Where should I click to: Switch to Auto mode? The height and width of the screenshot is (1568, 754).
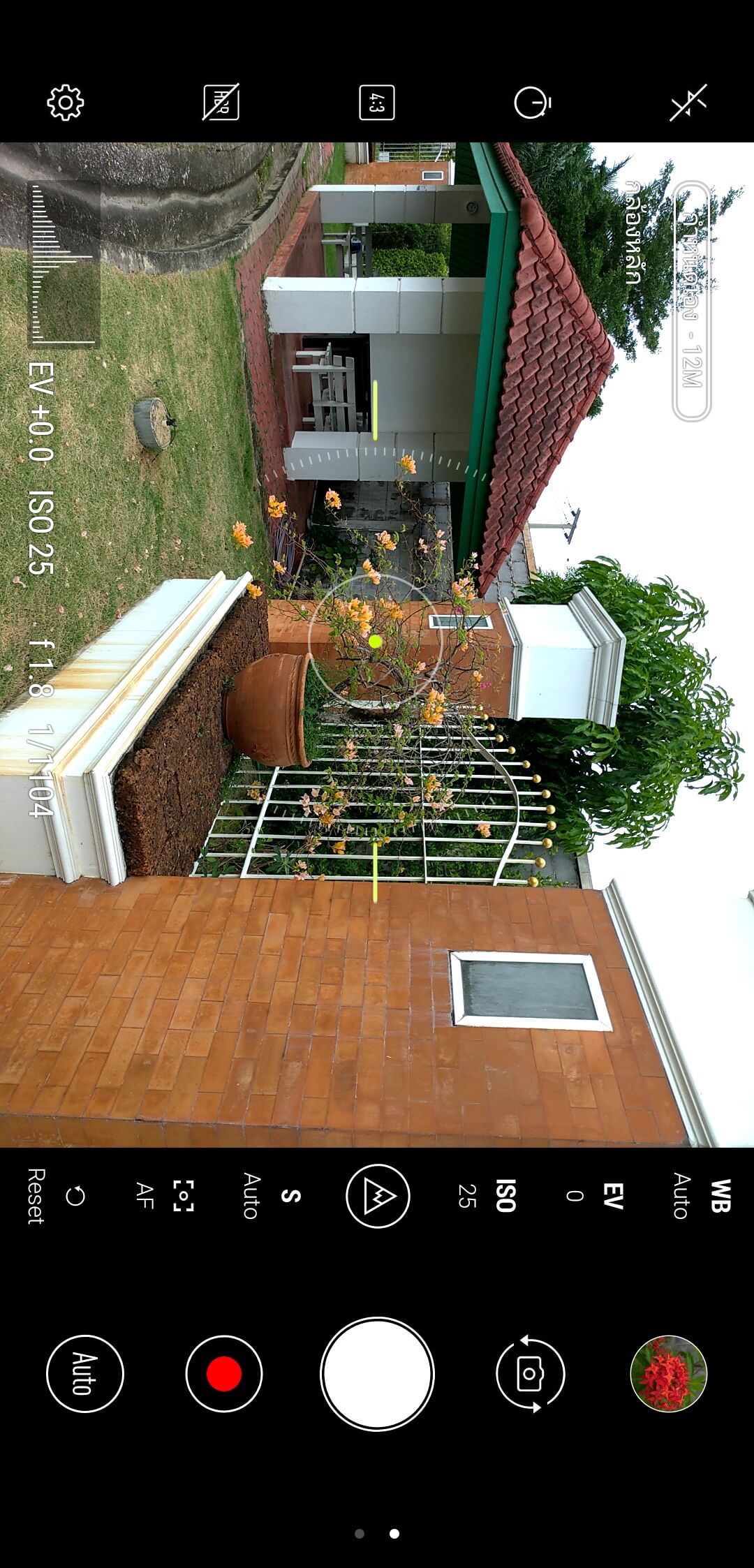pyautogui.click(x=84, y=1374)
